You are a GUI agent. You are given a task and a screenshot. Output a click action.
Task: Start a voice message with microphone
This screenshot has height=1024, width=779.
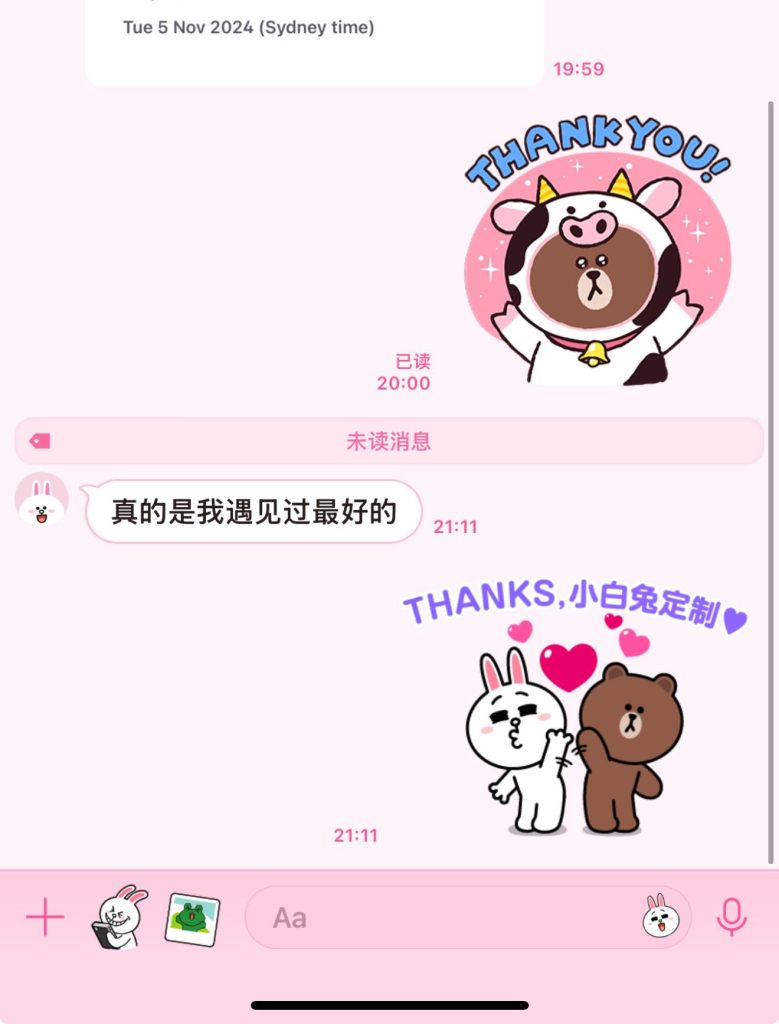coord(732,917)
